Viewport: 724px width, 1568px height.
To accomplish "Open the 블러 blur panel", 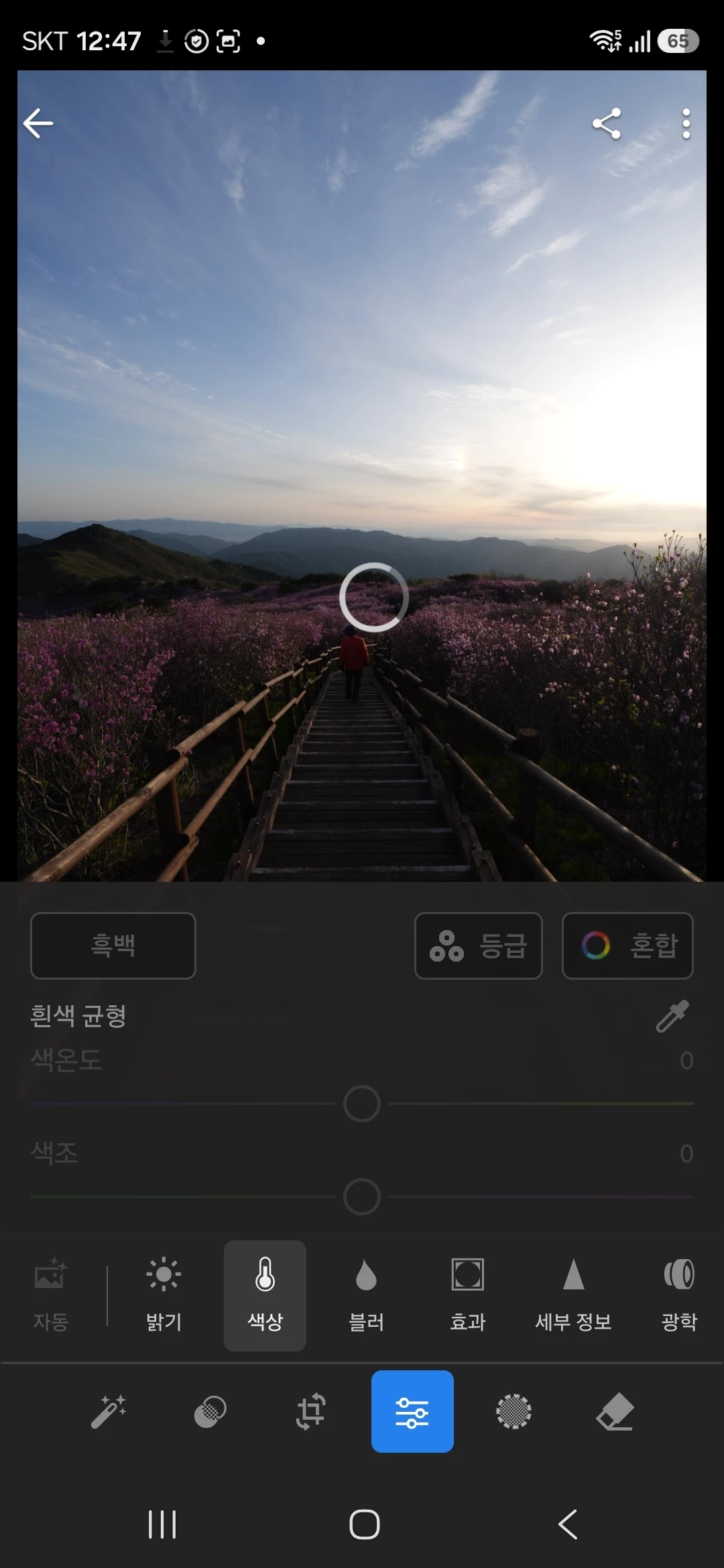I will 366,1295.
